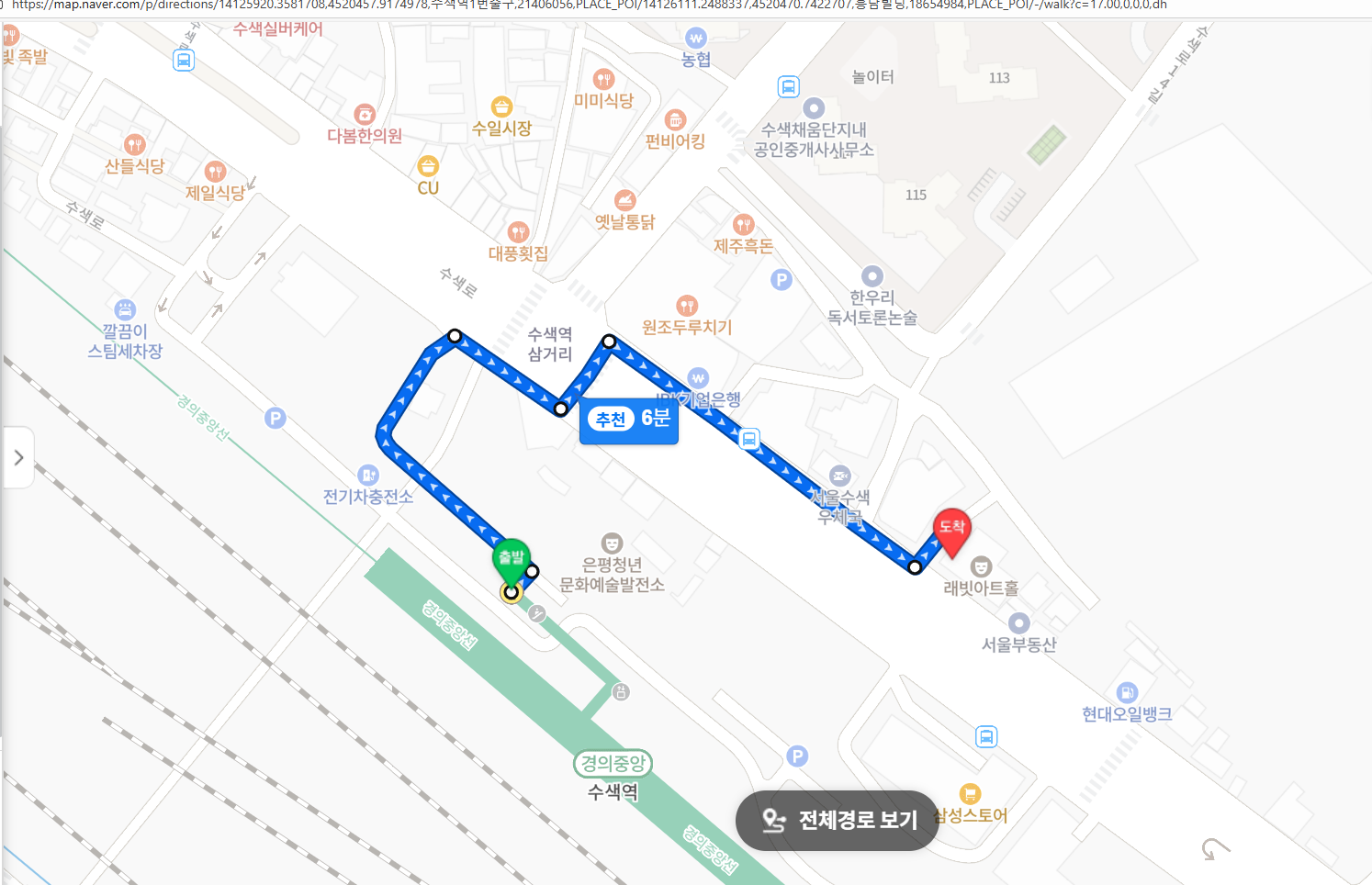Open the 다봄한의원 clinic marker
This screenshot has height=885, width=1372.
point(365,115)
